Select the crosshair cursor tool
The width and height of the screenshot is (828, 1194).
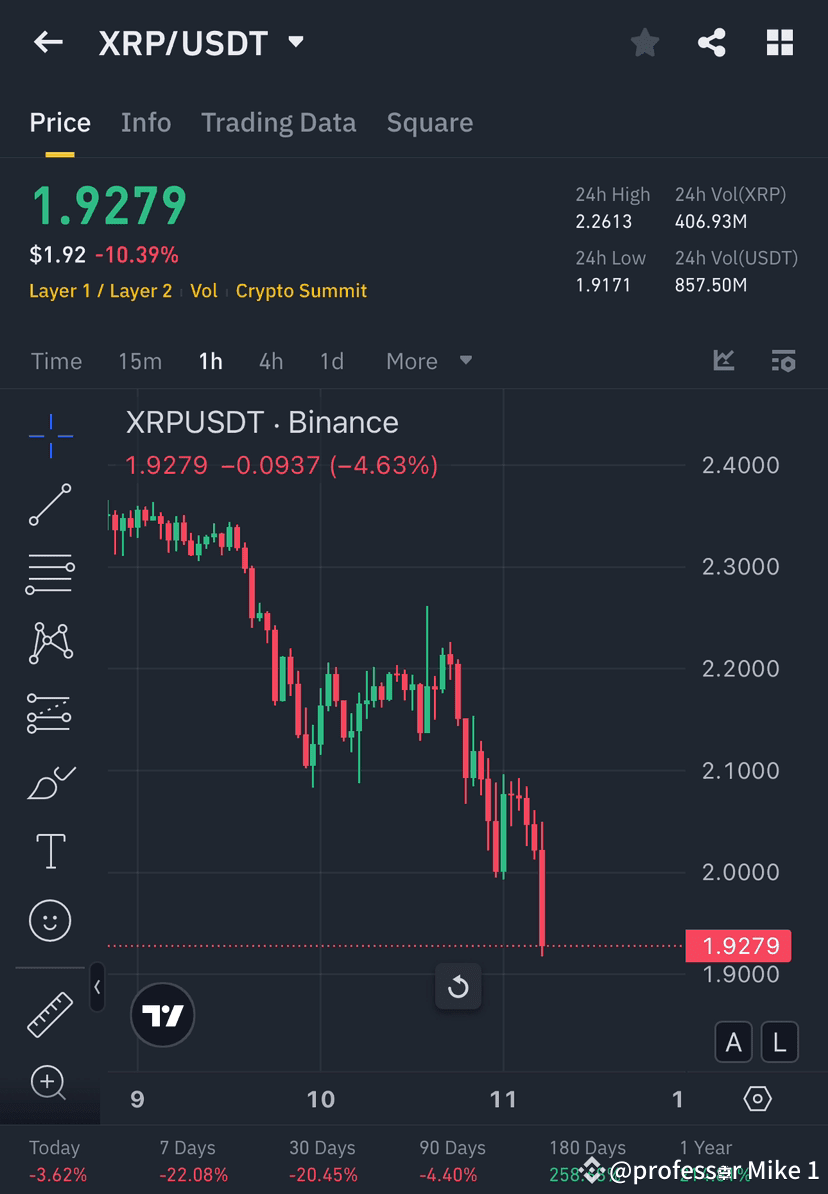tap(50, 435)
